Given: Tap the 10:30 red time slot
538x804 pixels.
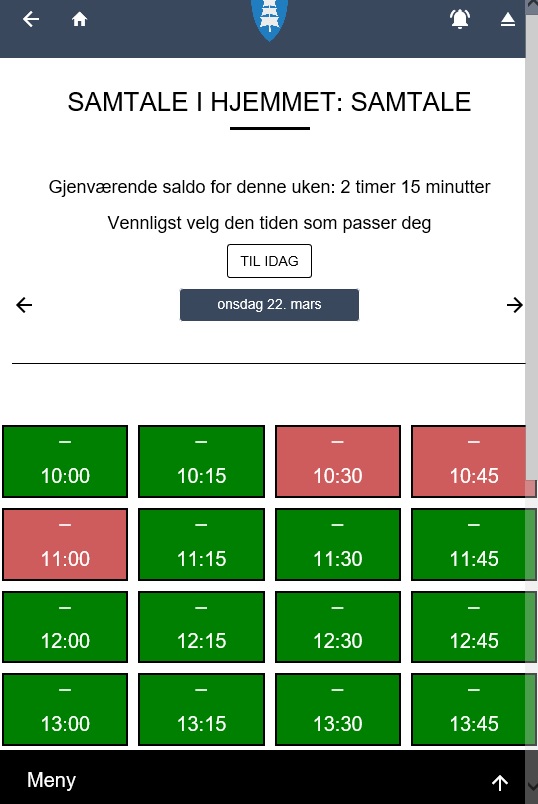Looking at the screenshot, I should [x=338, y=461].
